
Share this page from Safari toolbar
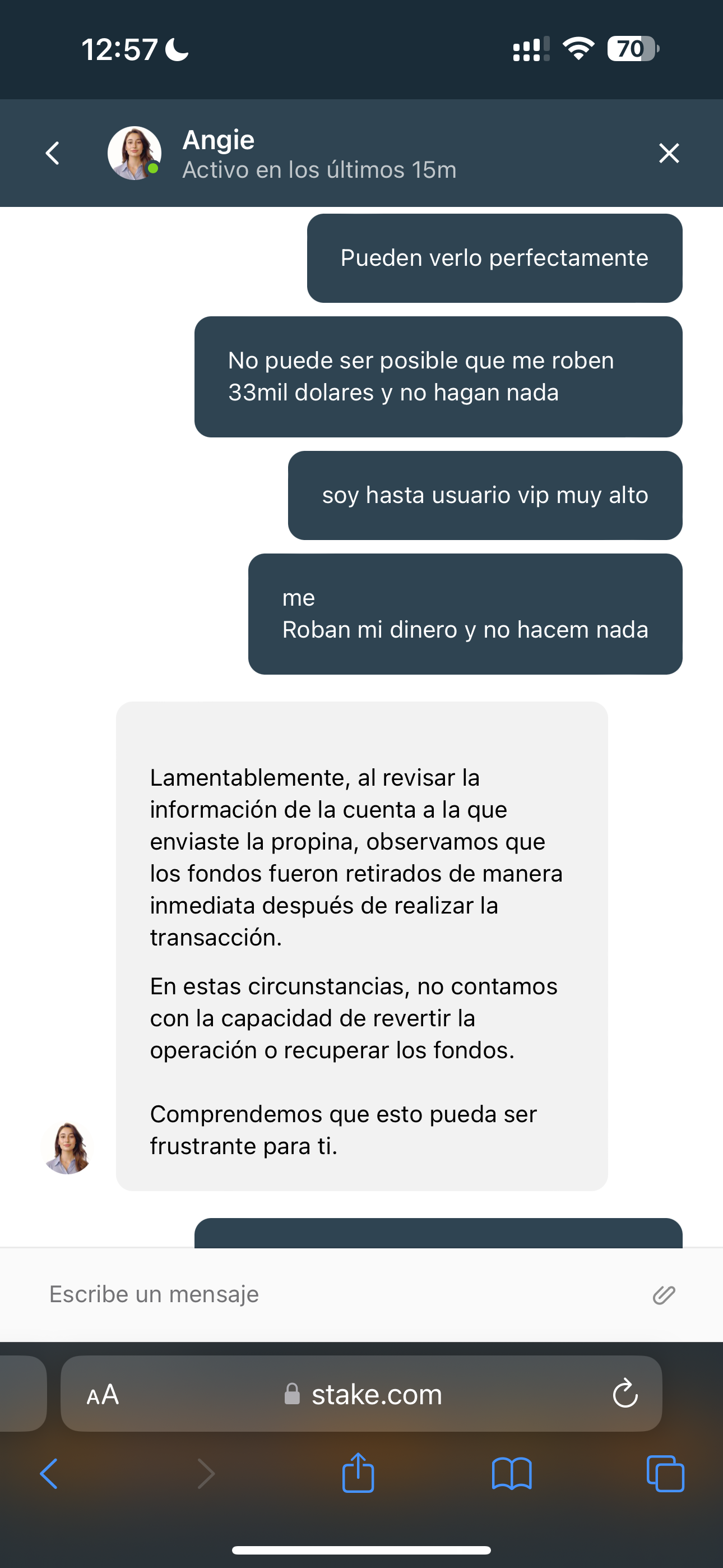tap(358, 1473)
